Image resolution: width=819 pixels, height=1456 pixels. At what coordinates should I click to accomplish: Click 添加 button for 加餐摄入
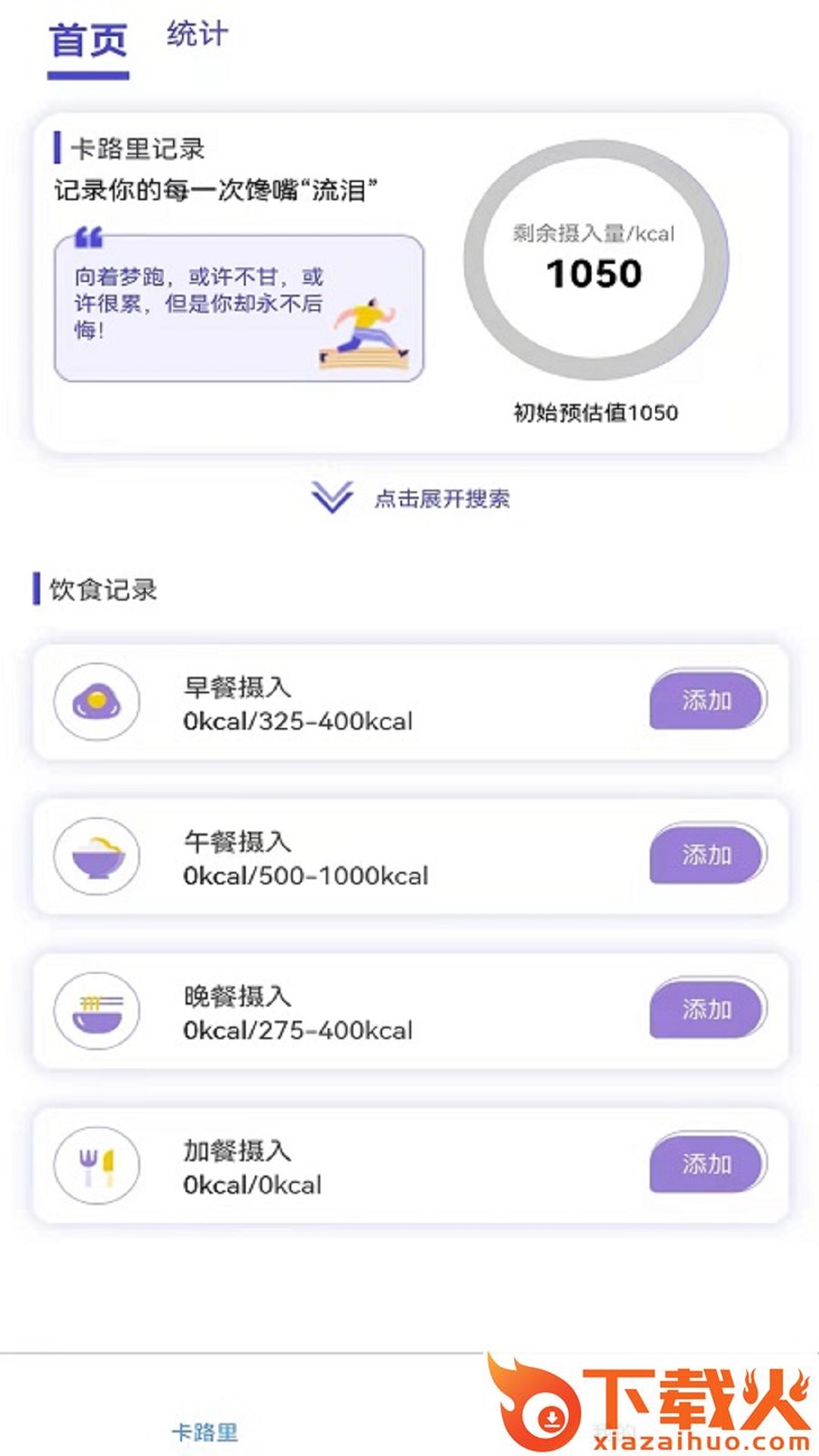click(x=707, y=1166)
